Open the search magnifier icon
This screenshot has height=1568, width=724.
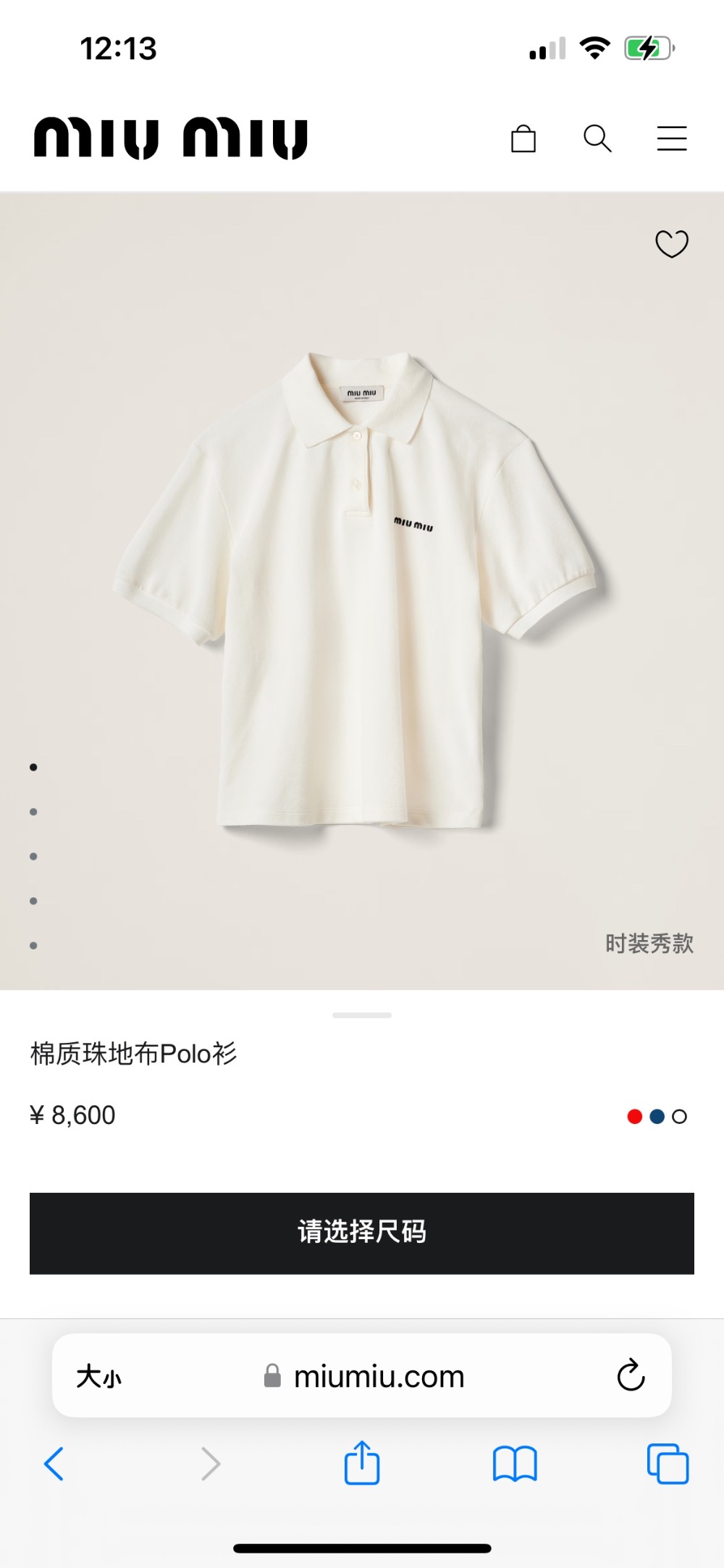597,138
